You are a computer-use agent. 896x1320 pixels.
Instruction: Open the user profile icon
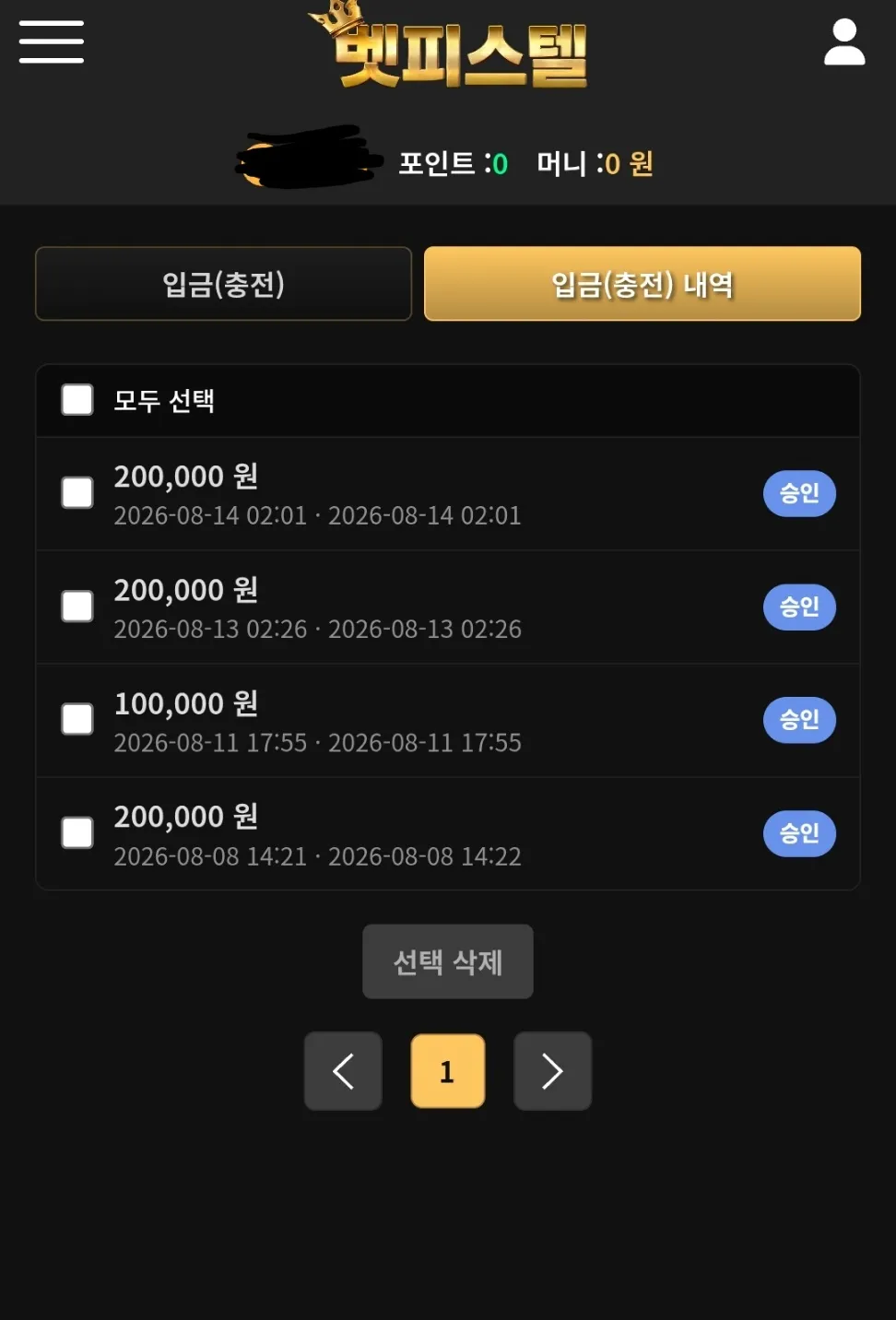click(844, 42)
